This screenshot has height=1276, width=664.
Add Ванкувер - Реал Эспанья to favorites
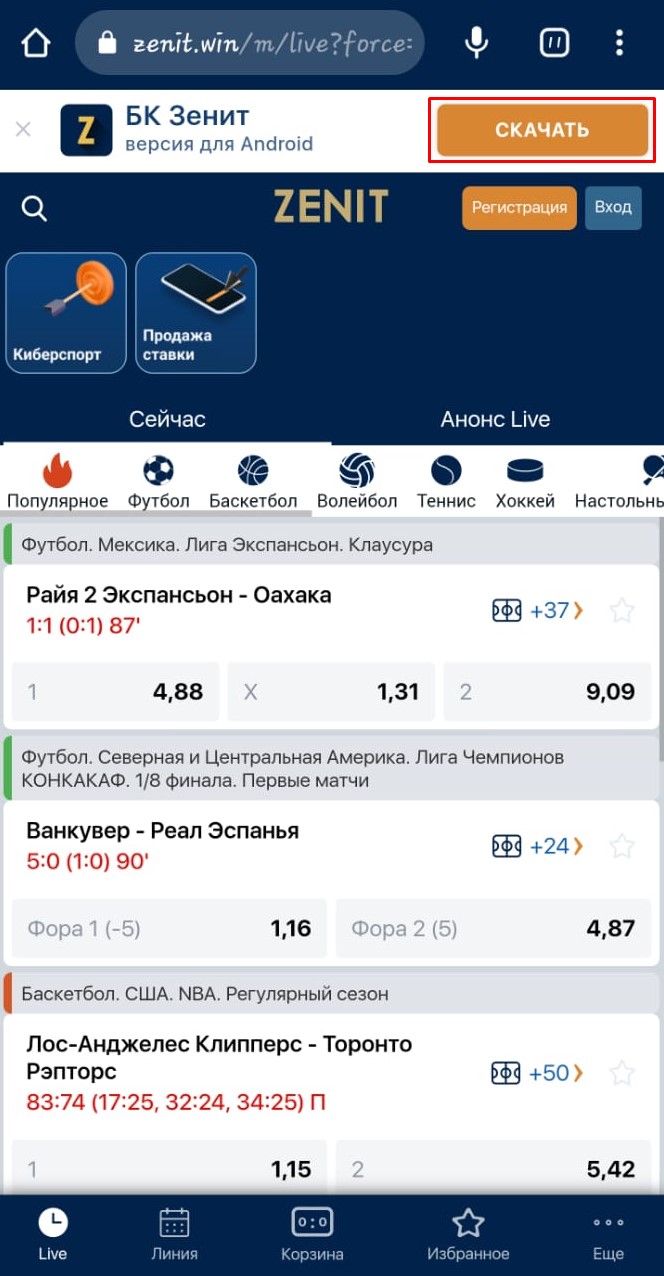point(622,847)
